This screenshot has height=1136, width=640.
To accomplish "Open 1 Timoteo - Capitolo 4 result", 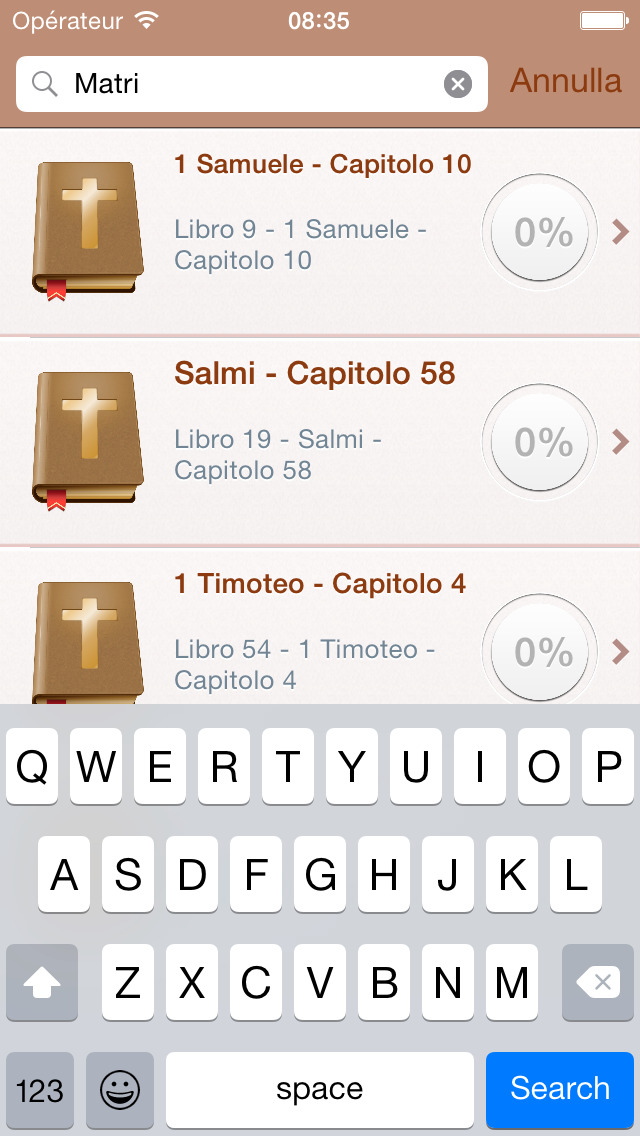I will tap(320, 630).
